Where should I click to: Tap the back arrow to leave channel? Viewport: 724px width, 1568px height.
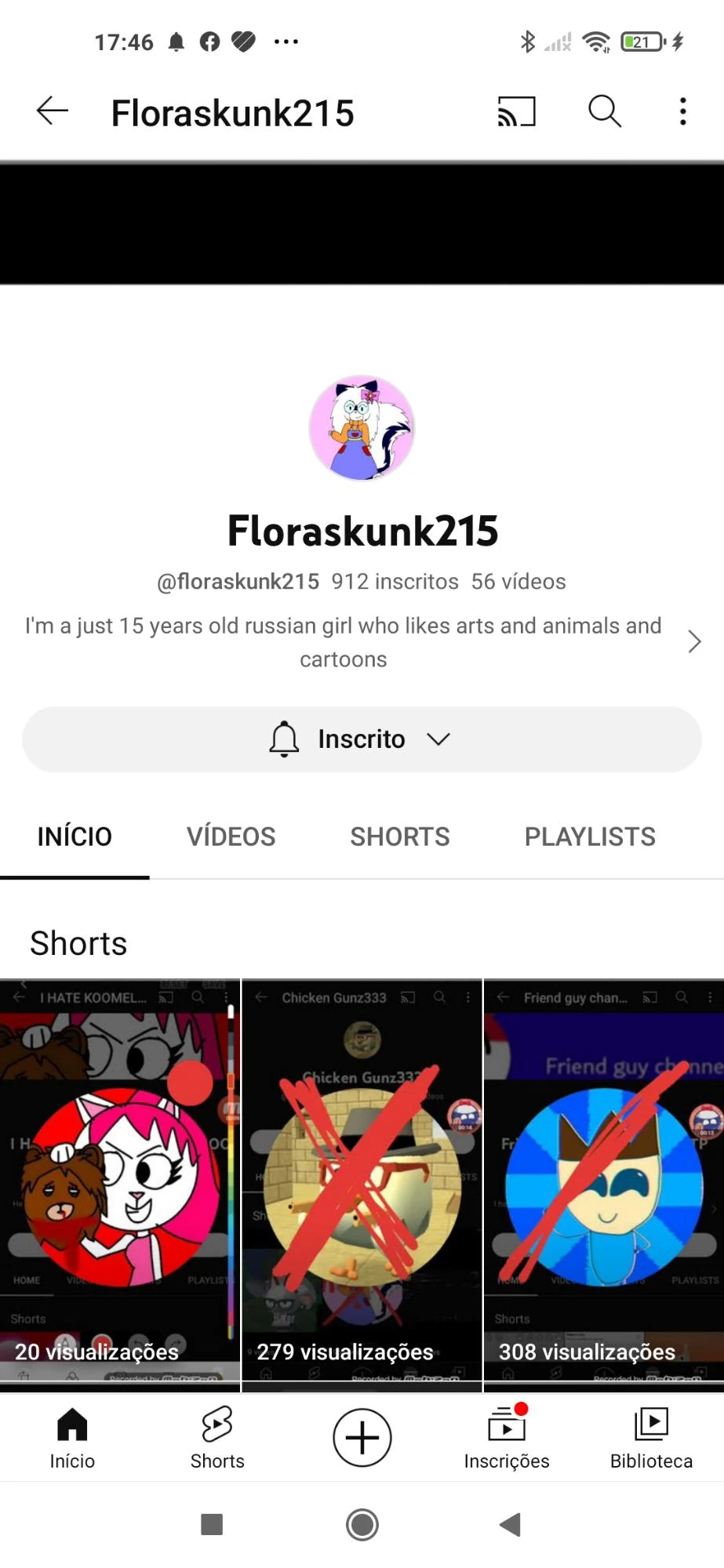[x=50, y=111]
